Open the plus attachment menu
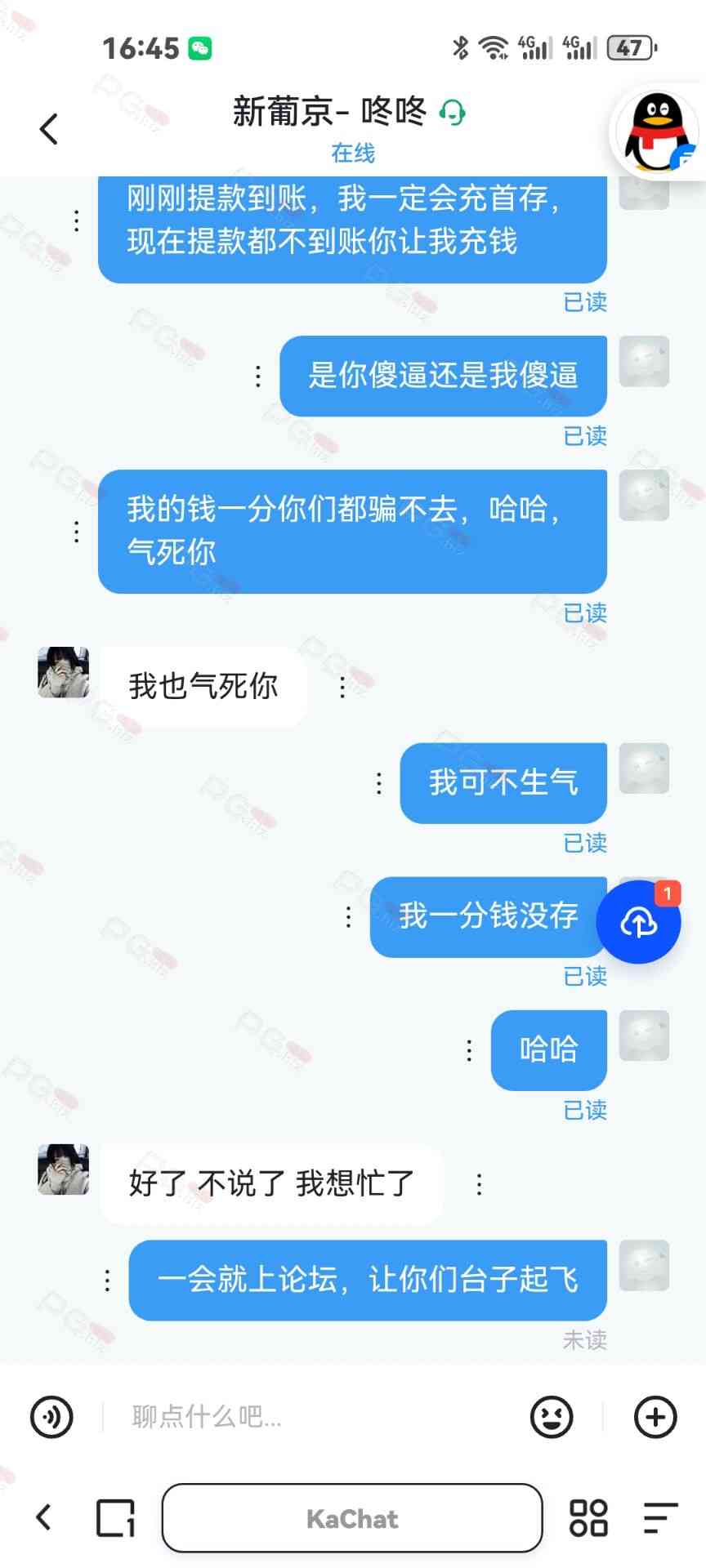The height and width of the screenshot is (1568, 706). coord(655,1417)
